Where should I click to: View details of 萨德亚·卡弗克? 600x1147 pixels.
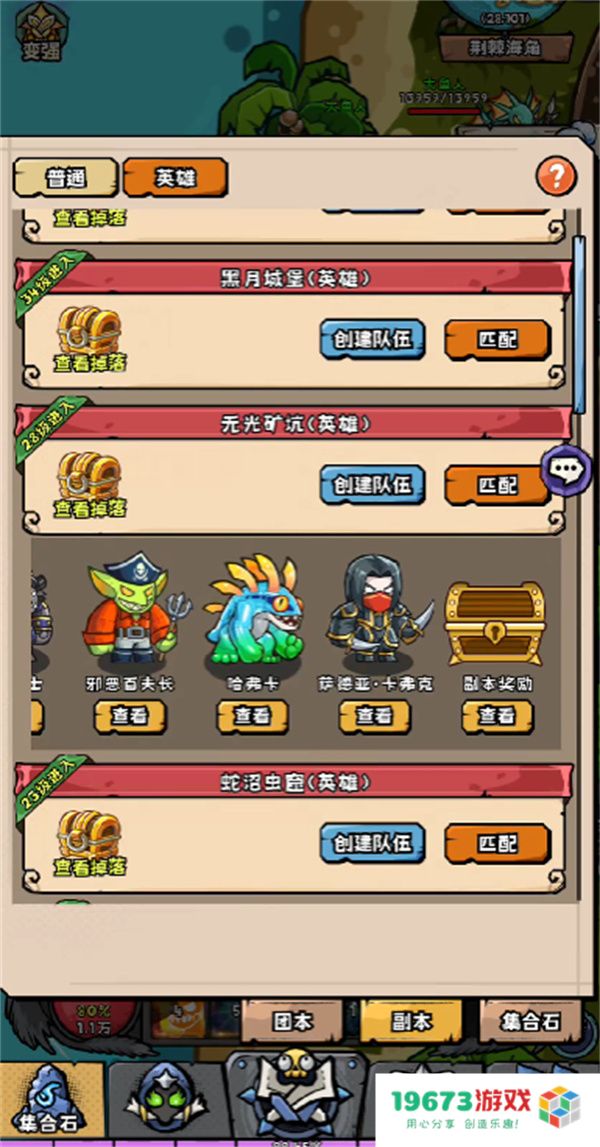374,716
